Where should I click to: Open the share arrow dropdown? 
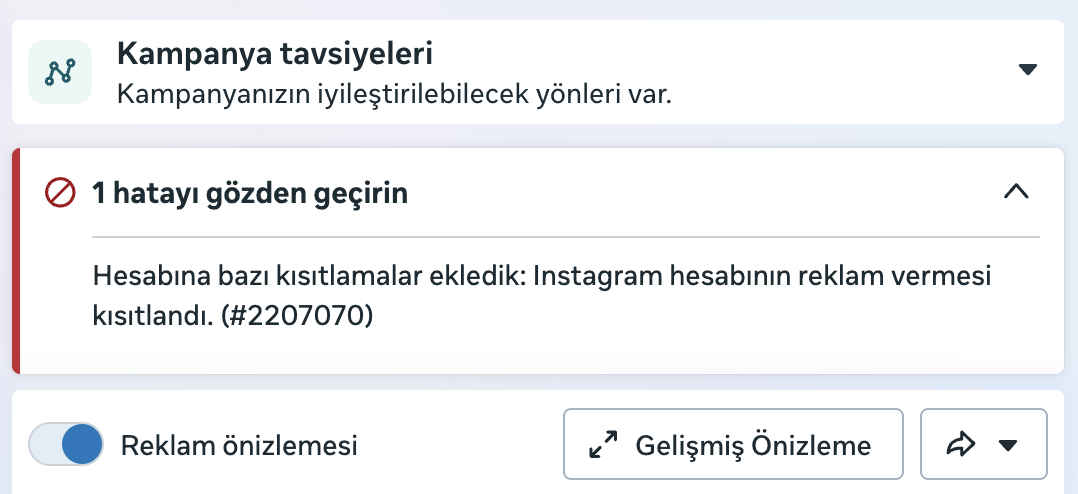983,444
